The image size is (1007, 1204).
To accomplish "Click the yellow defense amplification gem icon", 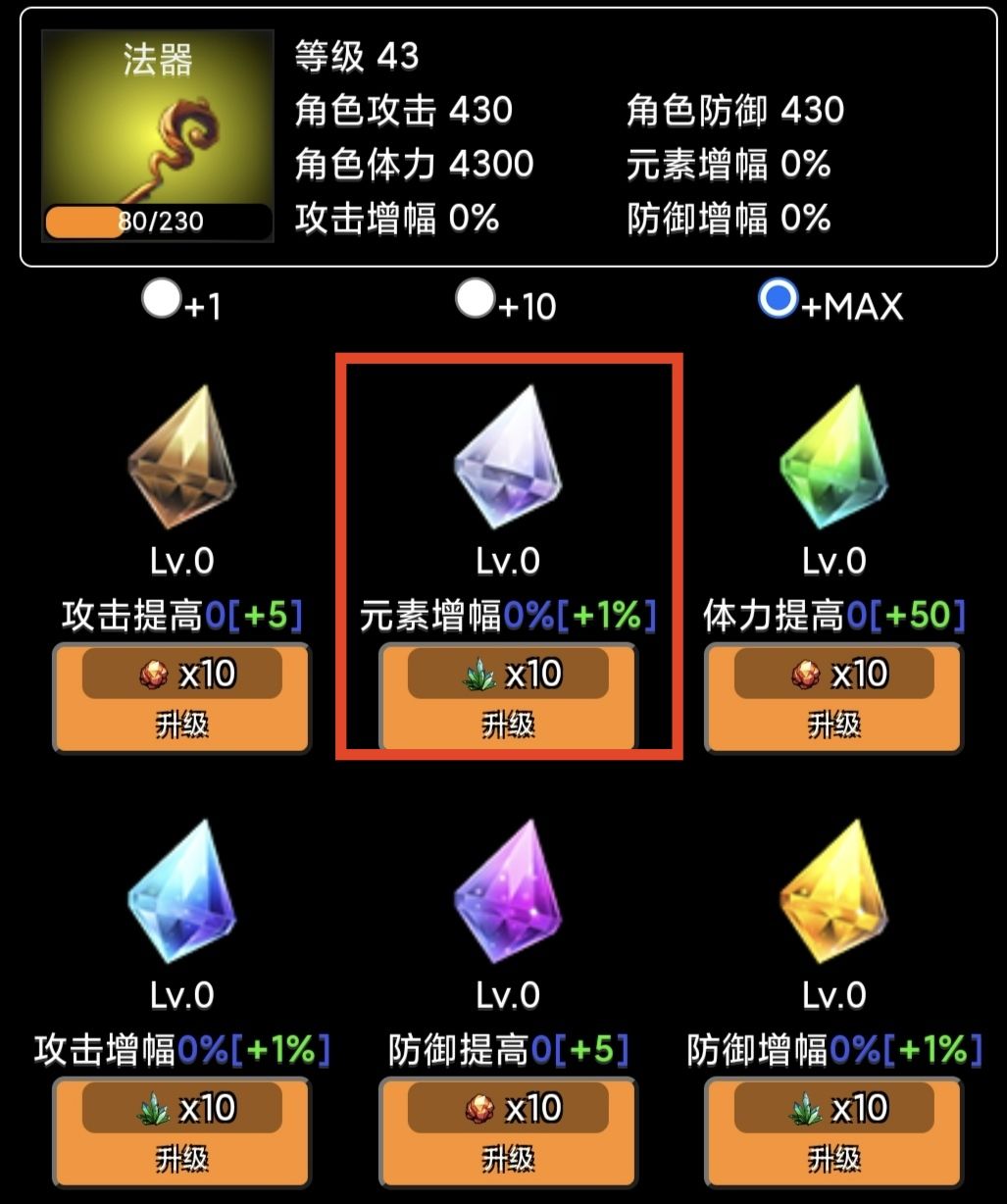I will tap(831, 892).
